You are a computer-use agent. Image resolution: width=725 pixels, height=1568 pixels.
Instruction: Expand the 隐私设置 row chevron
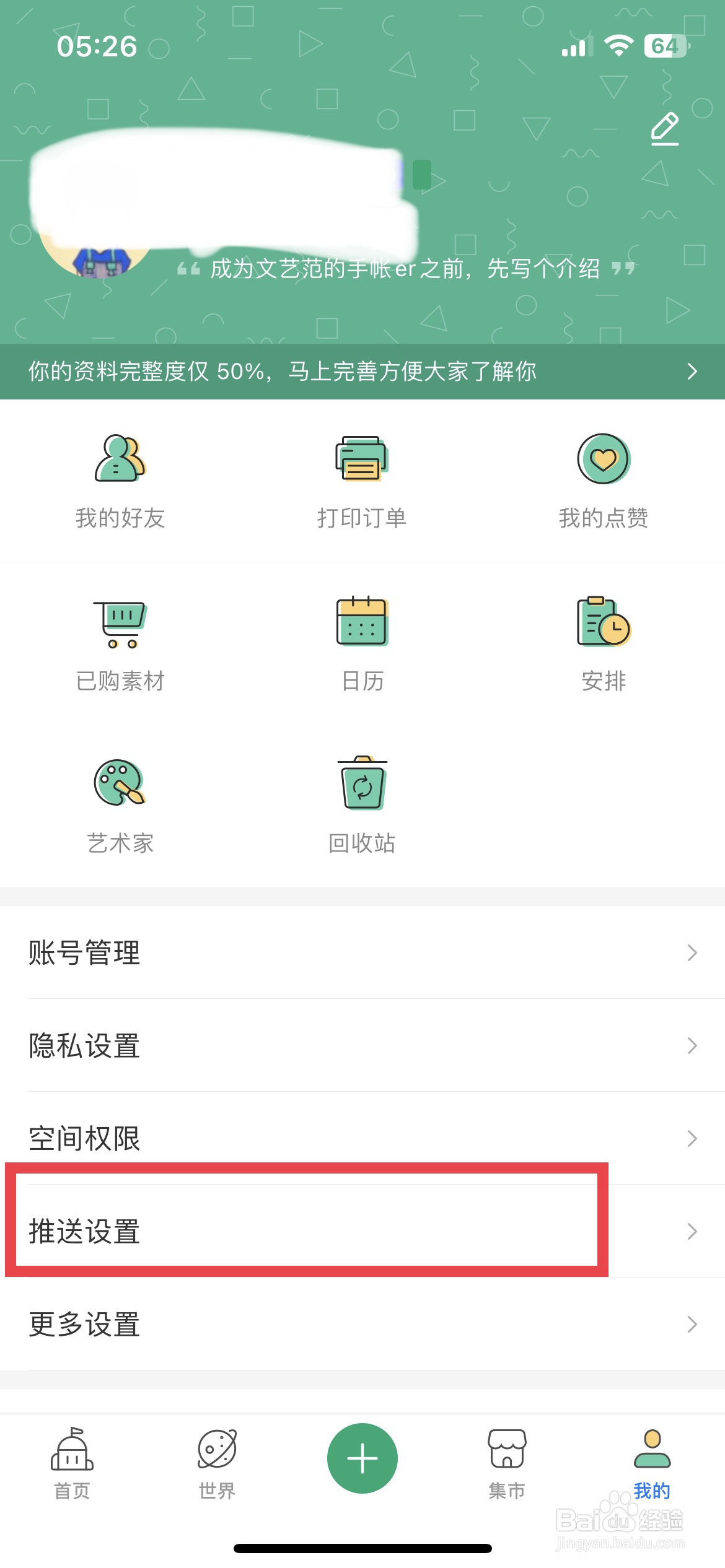(692, 1046)
